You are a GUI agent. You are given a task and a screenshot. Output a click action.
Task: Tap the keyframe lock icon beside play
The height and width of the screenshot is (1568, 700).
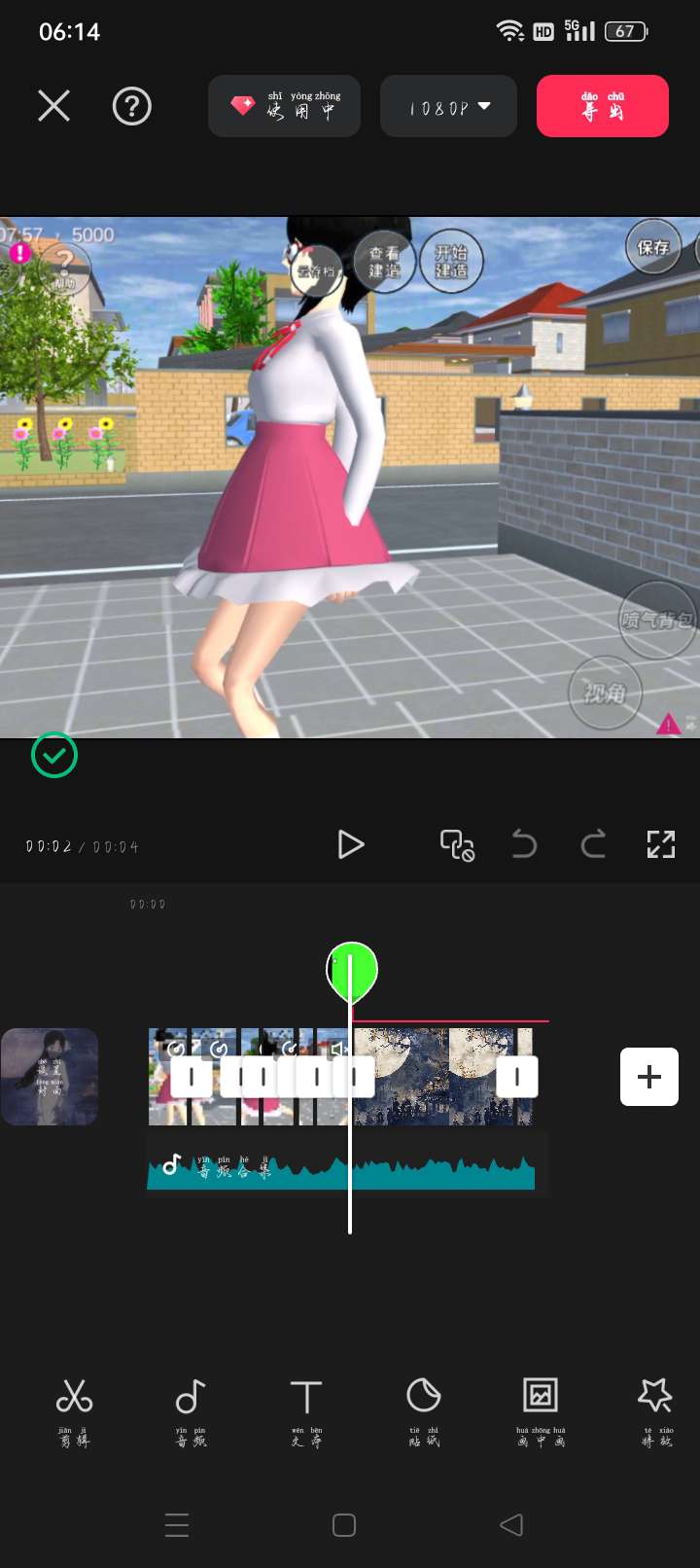pyautogui.click(x=457, y=844)
